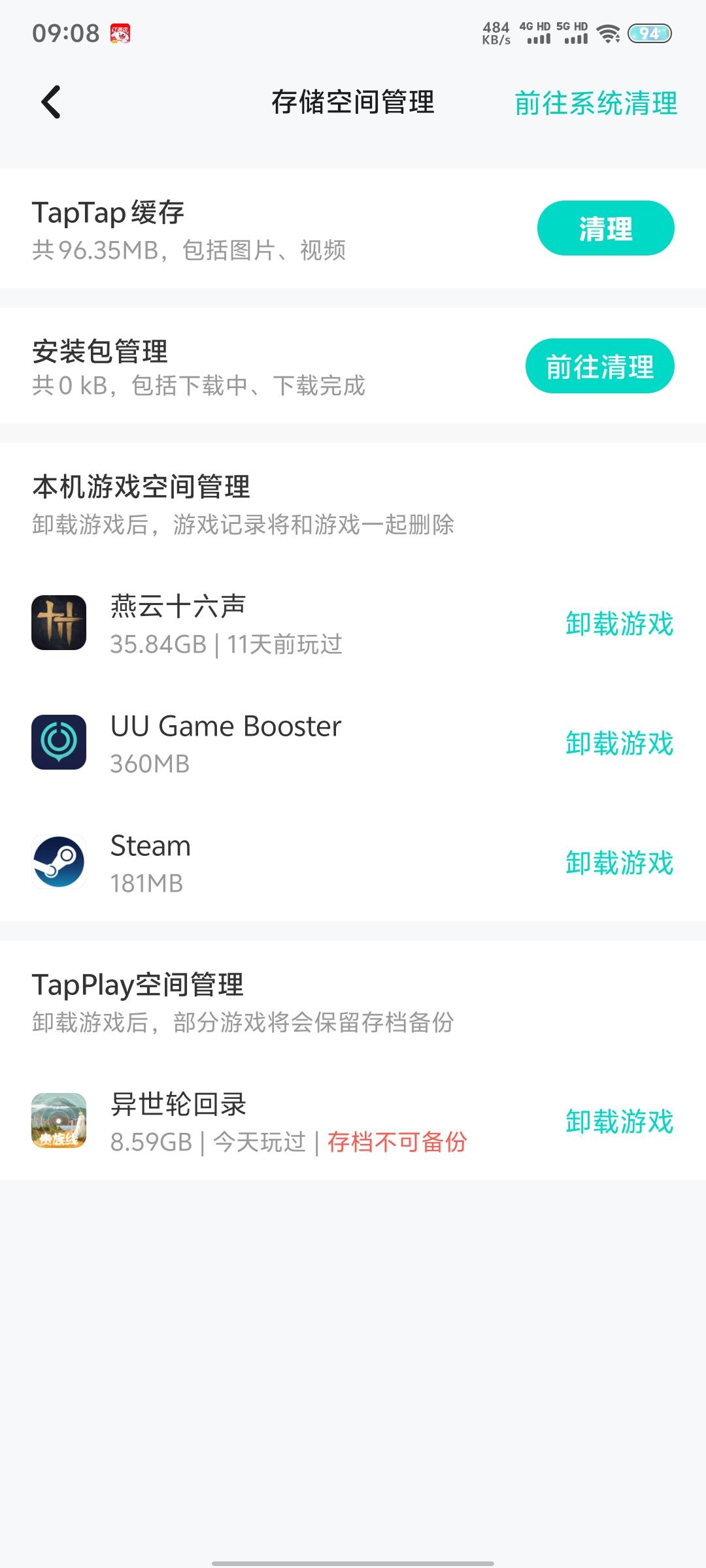Viewport: 706px width, 1568px height.
Task: Open 前往系统清理 link
Action: click(x=596, y=103)
